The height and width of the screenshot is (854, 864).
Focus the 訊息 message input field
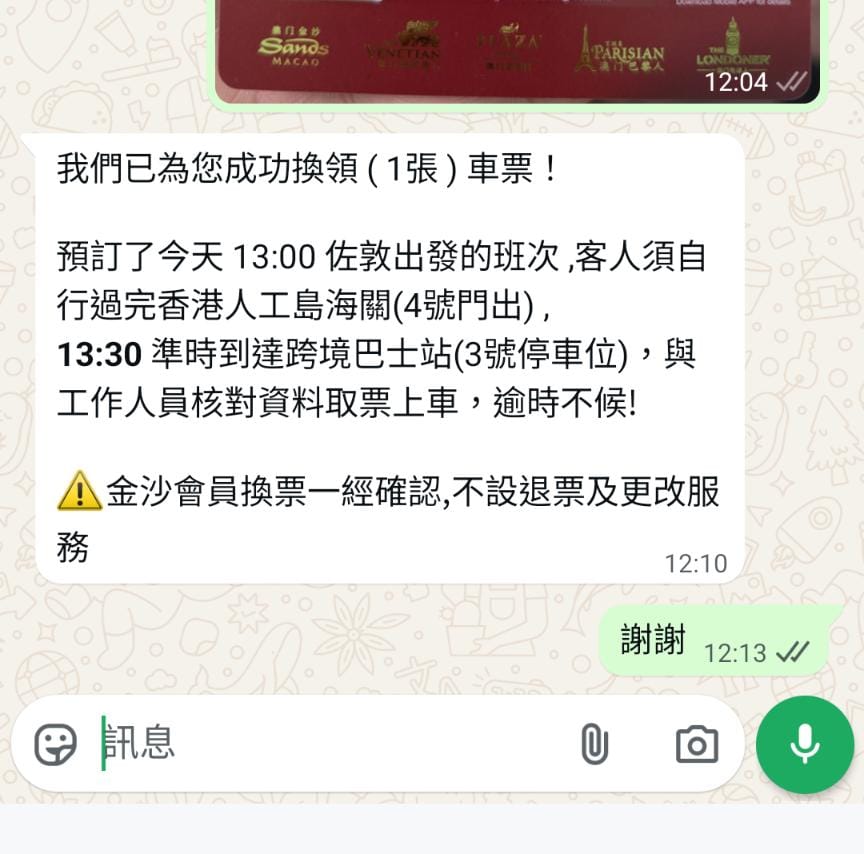pyautogui.click(x=330, y=744)
